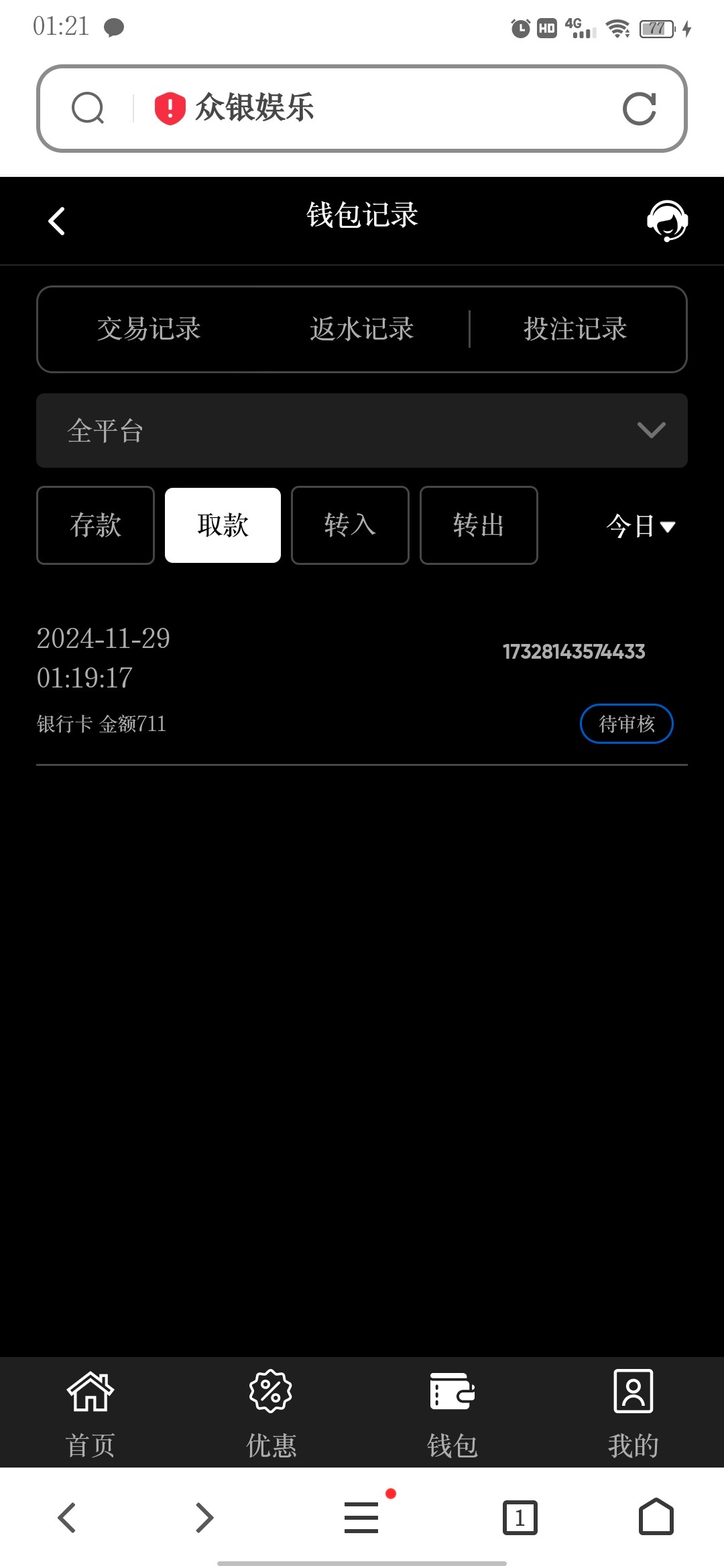This screenshot has height=1568, width=724.
Task: Select the 存款 filter
Action: click(x=95, y=525)
